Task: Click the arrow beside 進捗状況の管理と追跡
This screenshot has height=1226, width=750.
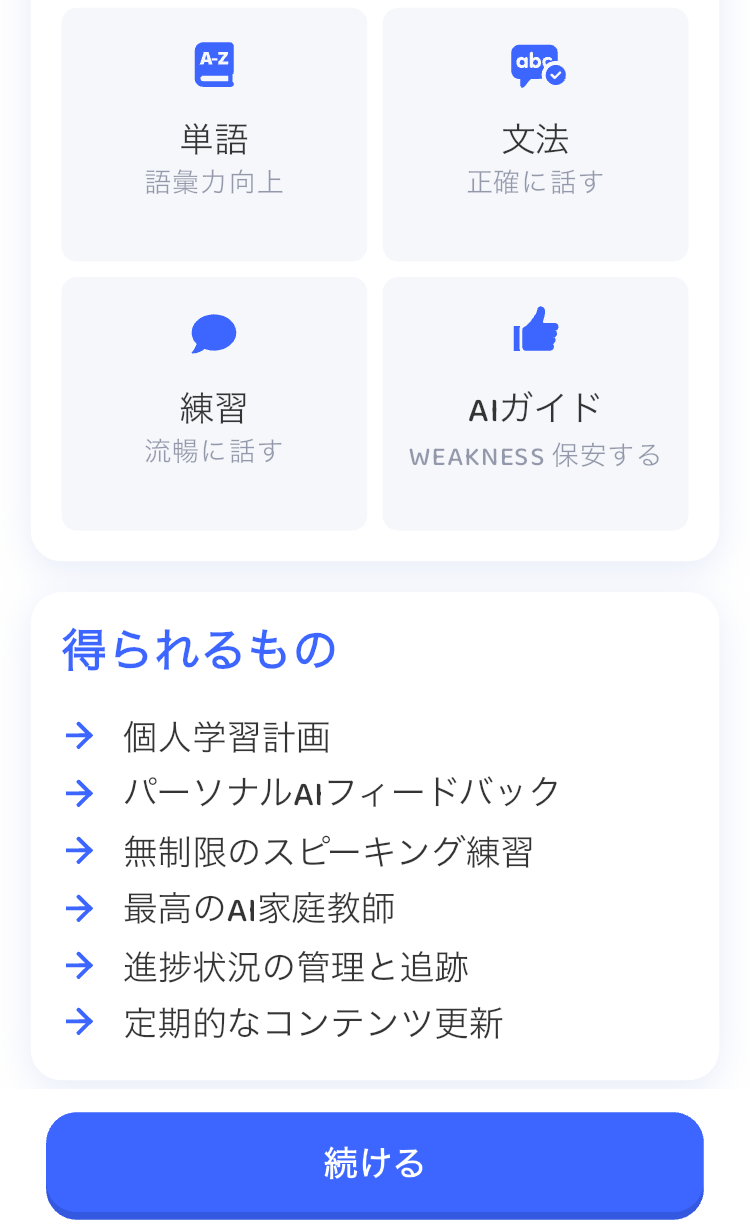Action: (78, 966)
